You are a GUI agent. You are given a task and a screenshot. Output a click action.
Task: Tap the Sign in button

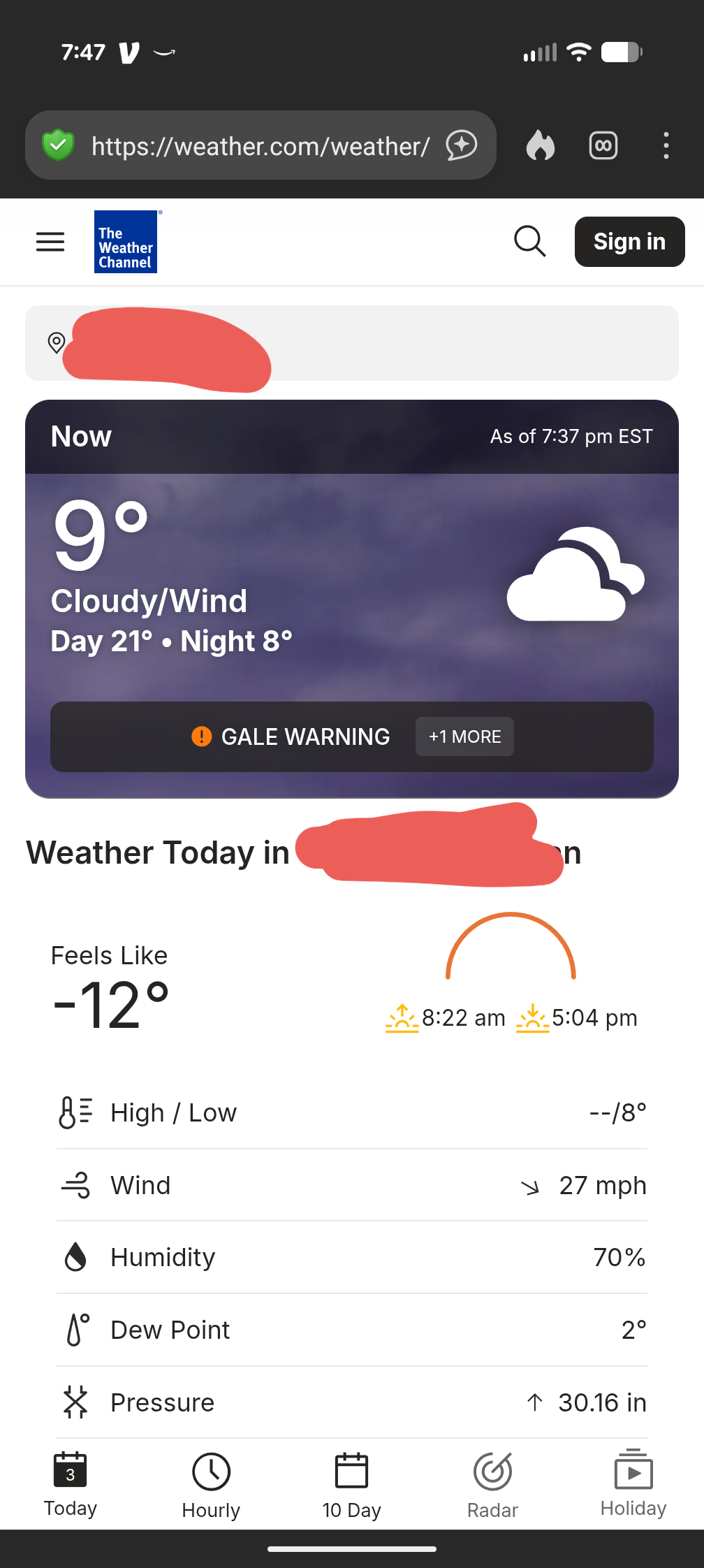coord(629,242)
